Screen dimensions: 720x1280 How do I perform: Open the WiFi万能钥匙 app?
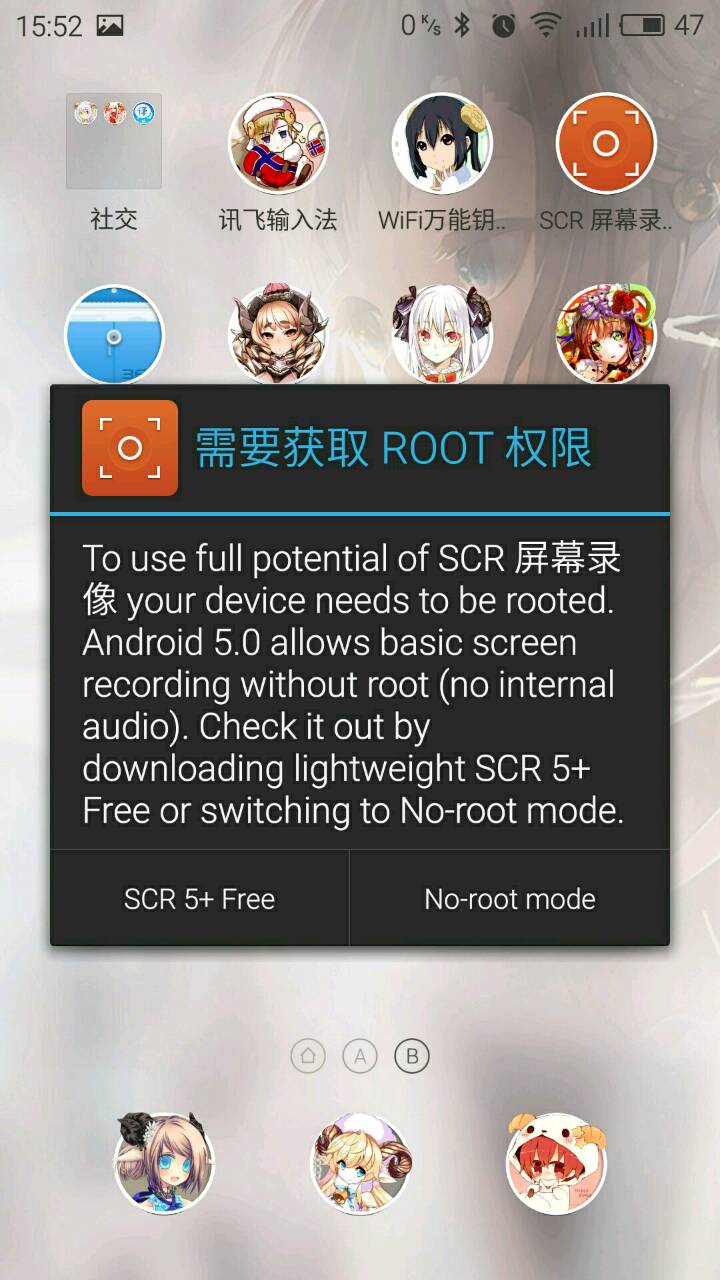point(441,144)
